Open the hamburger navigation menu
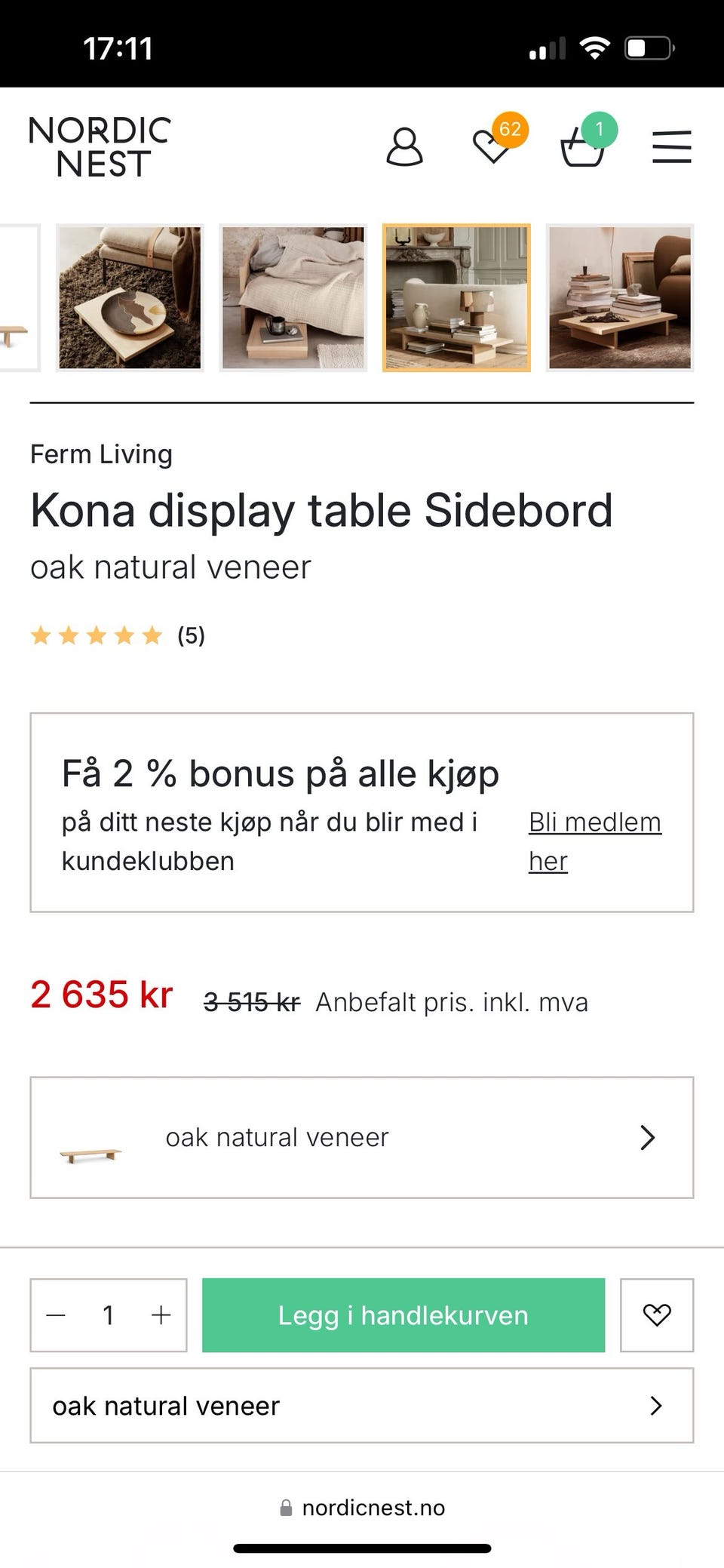The width and height of the screenshot is (724, 1568). coord(671,147)
